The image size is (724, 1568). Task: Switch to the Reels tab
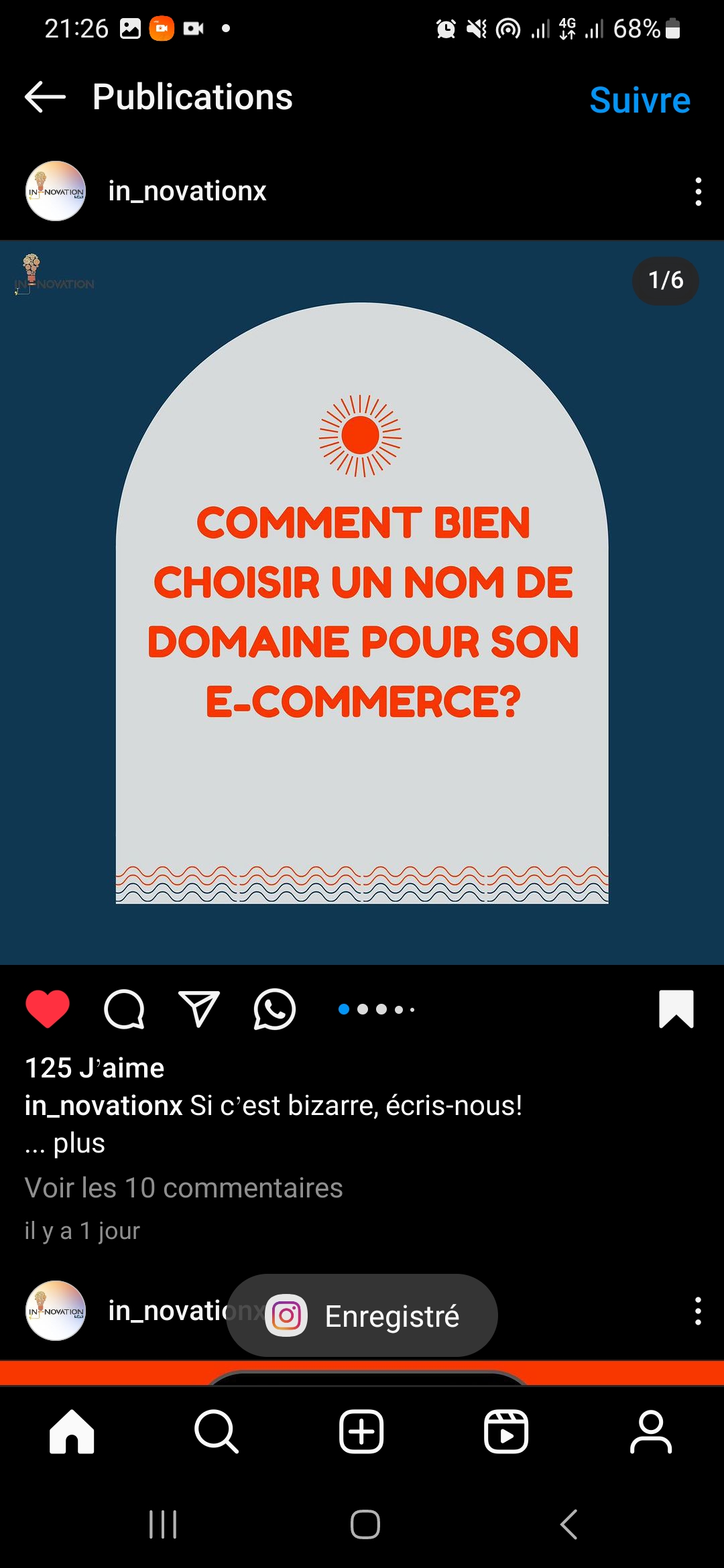coord(506,1431)
